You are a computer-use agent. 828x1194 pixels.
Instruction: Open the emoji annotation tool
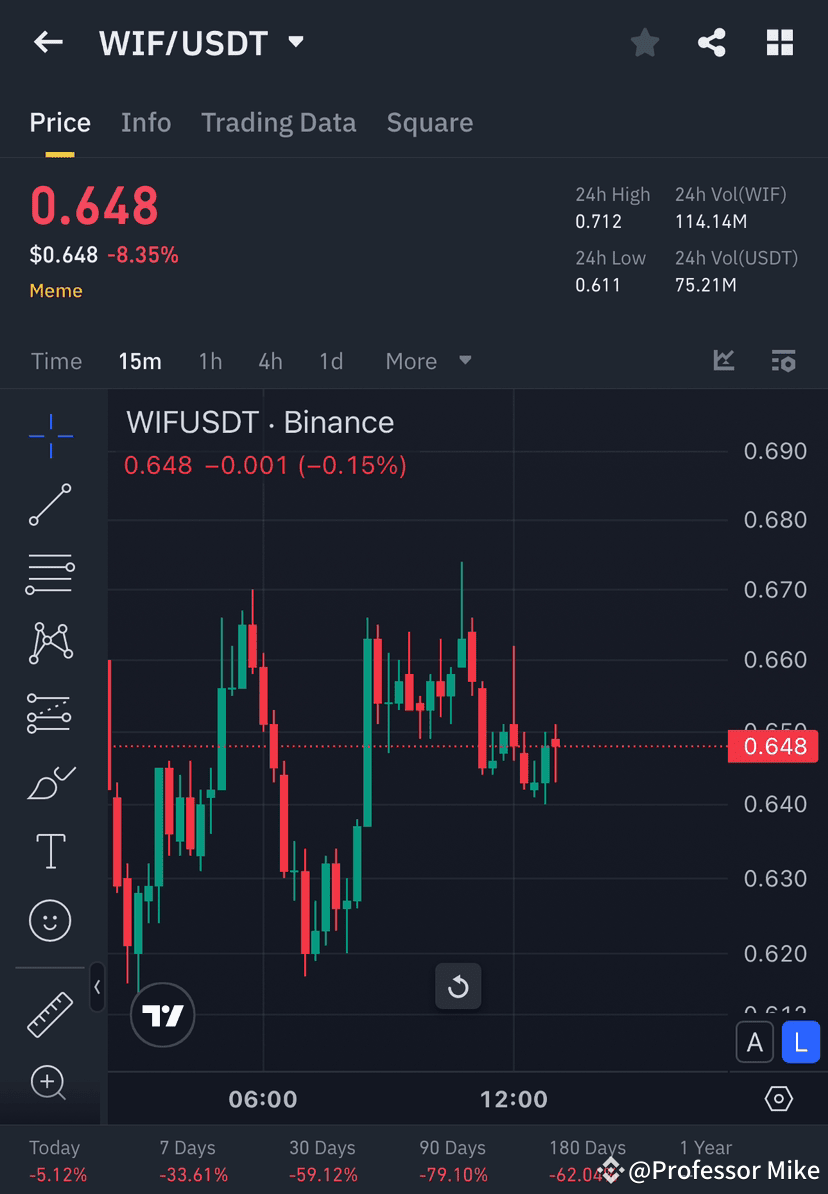click(x=50, y=920)
